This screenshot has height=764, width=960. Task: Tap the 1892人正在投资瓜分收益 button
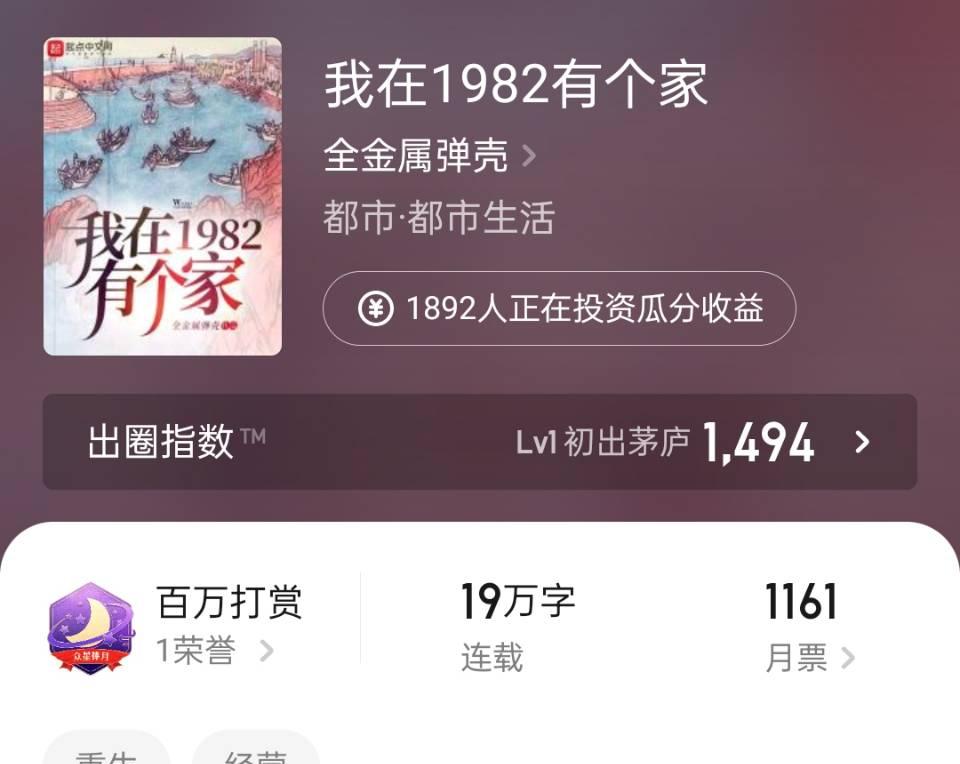coord(559,309)
